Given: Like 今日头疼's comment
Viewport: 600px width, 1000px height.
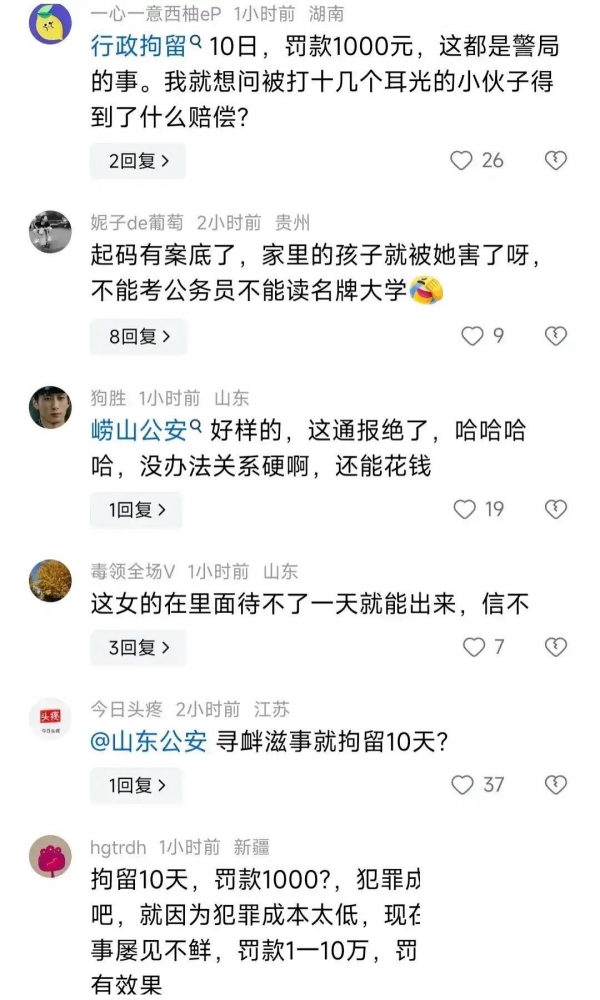Looking at the screenshot, I should [x=463, y=785].
